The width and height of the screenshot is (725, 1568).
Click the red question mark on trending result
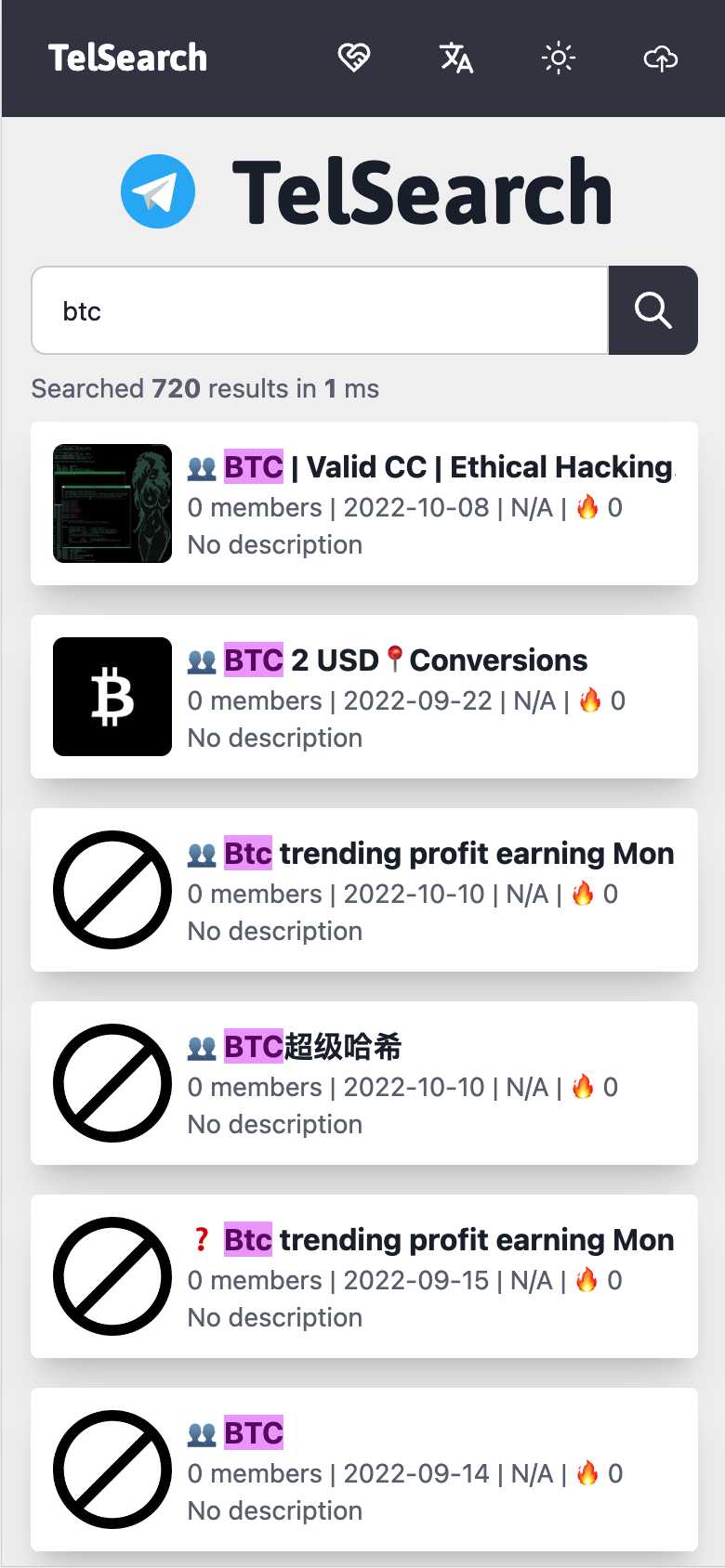[x=200, y=1239]
